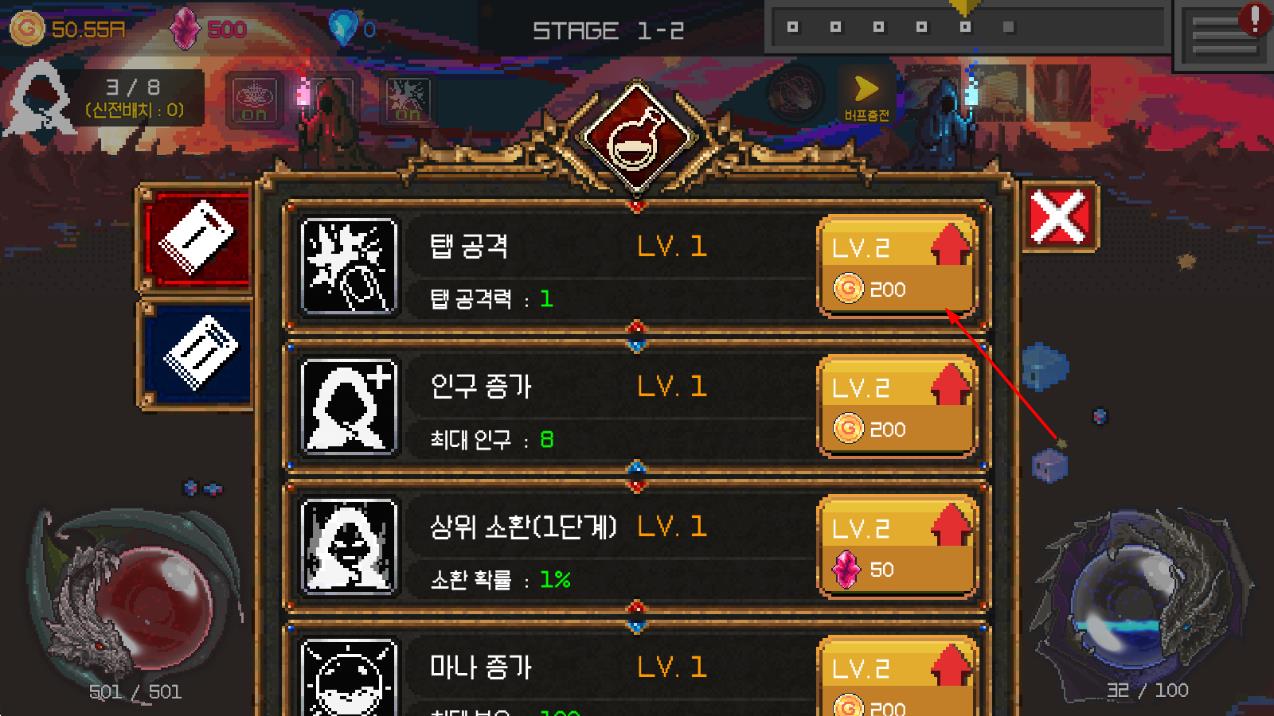Upgrade 인구 증가 for 200 gold
The height and width of the screenshot is (716, 1274).
[x=896, y=407]
